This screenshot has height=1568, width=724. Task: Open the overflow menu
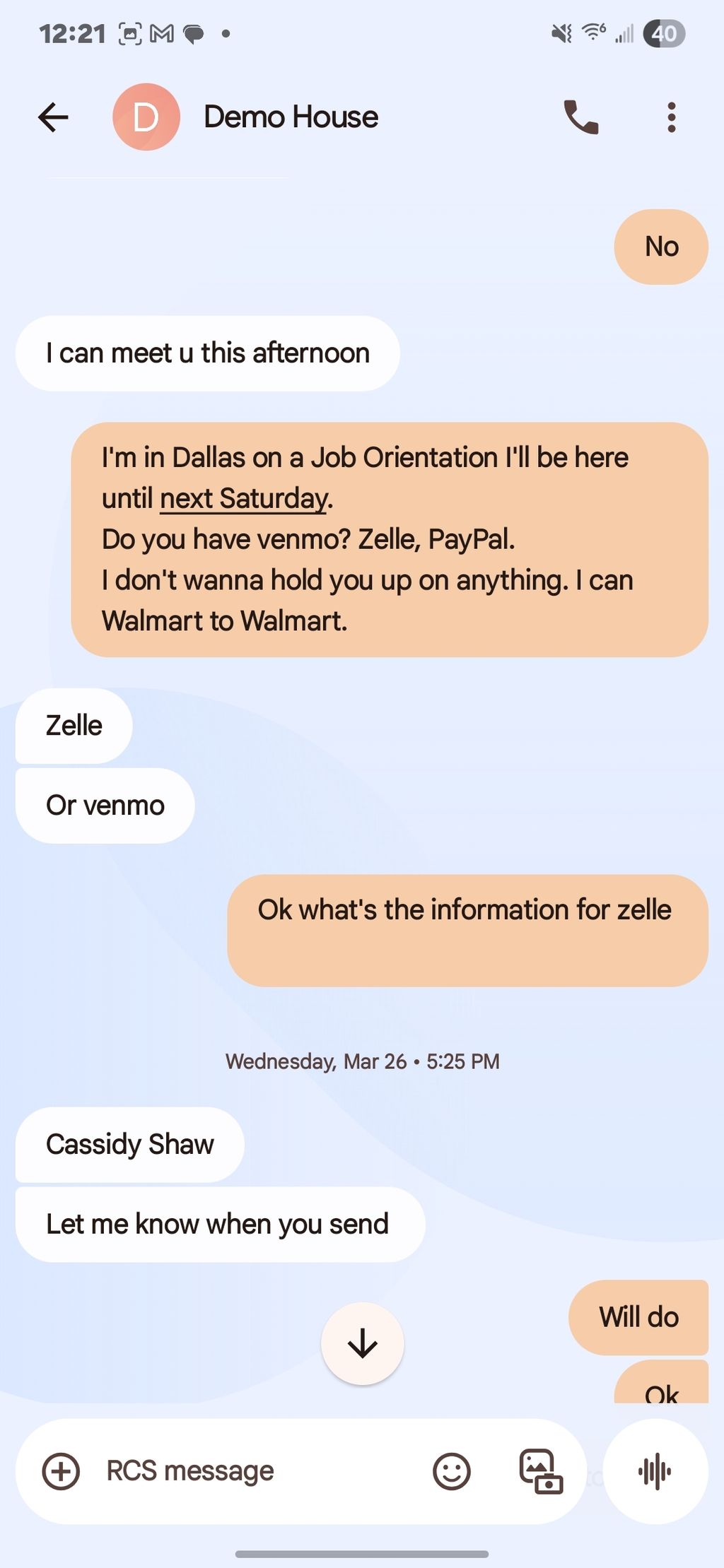pos(671,117)
